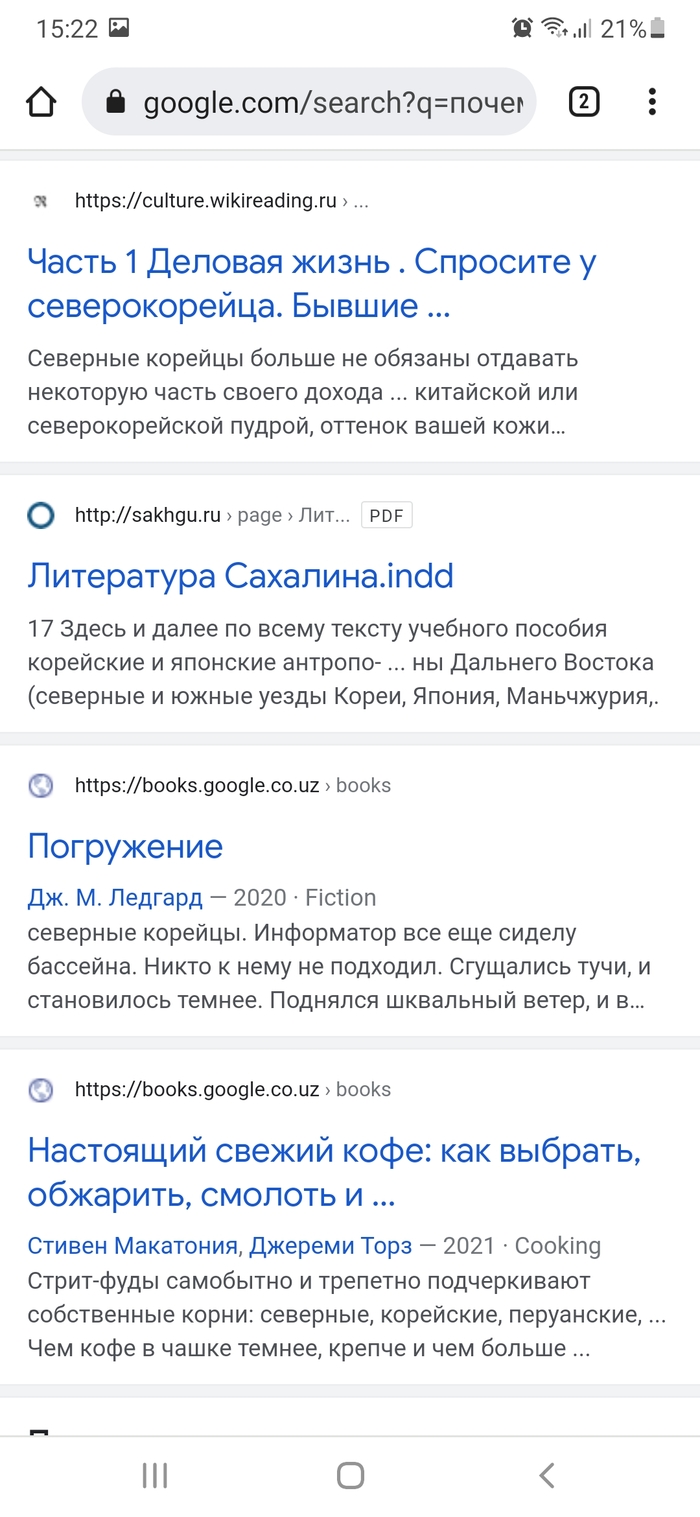Open Chrome's three-dot overflow menu

coord(652,102)
